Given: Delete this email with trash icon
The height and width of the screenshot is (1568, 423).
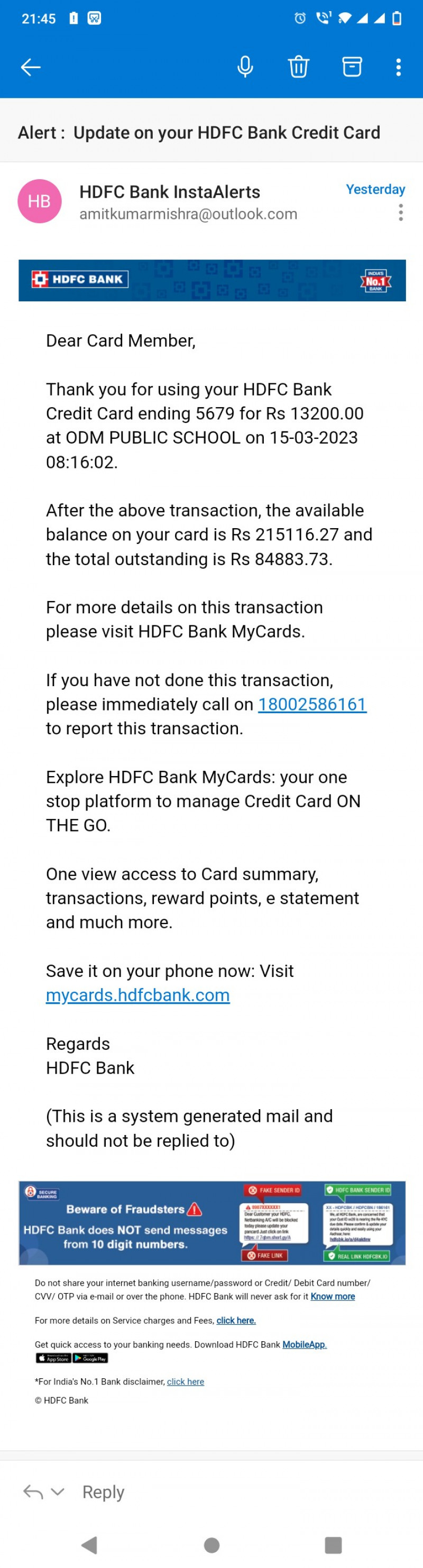Looking at the screenshot, I should click(298, 67).
